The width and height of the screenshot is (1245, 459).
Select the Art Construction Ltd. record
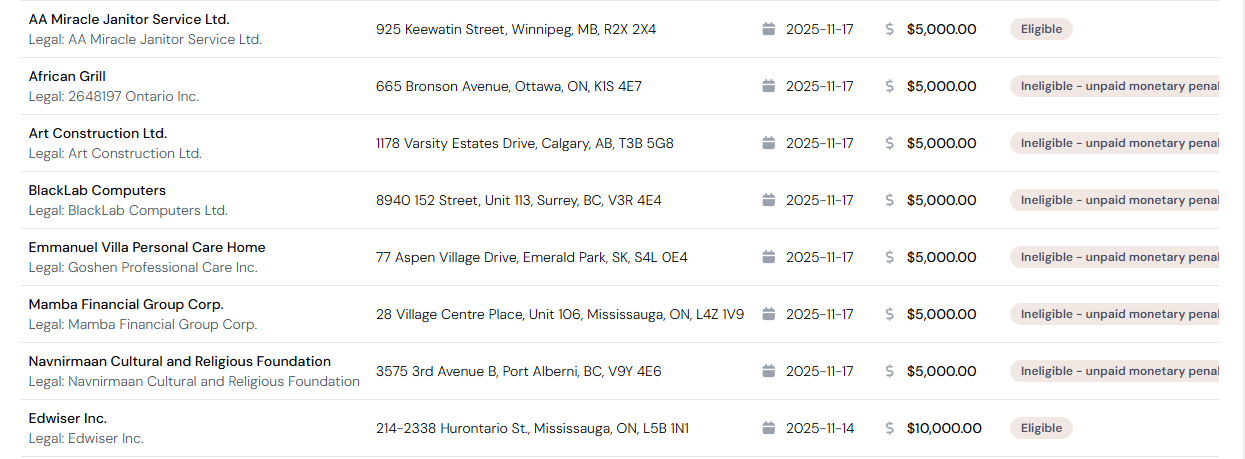point(98,134)
